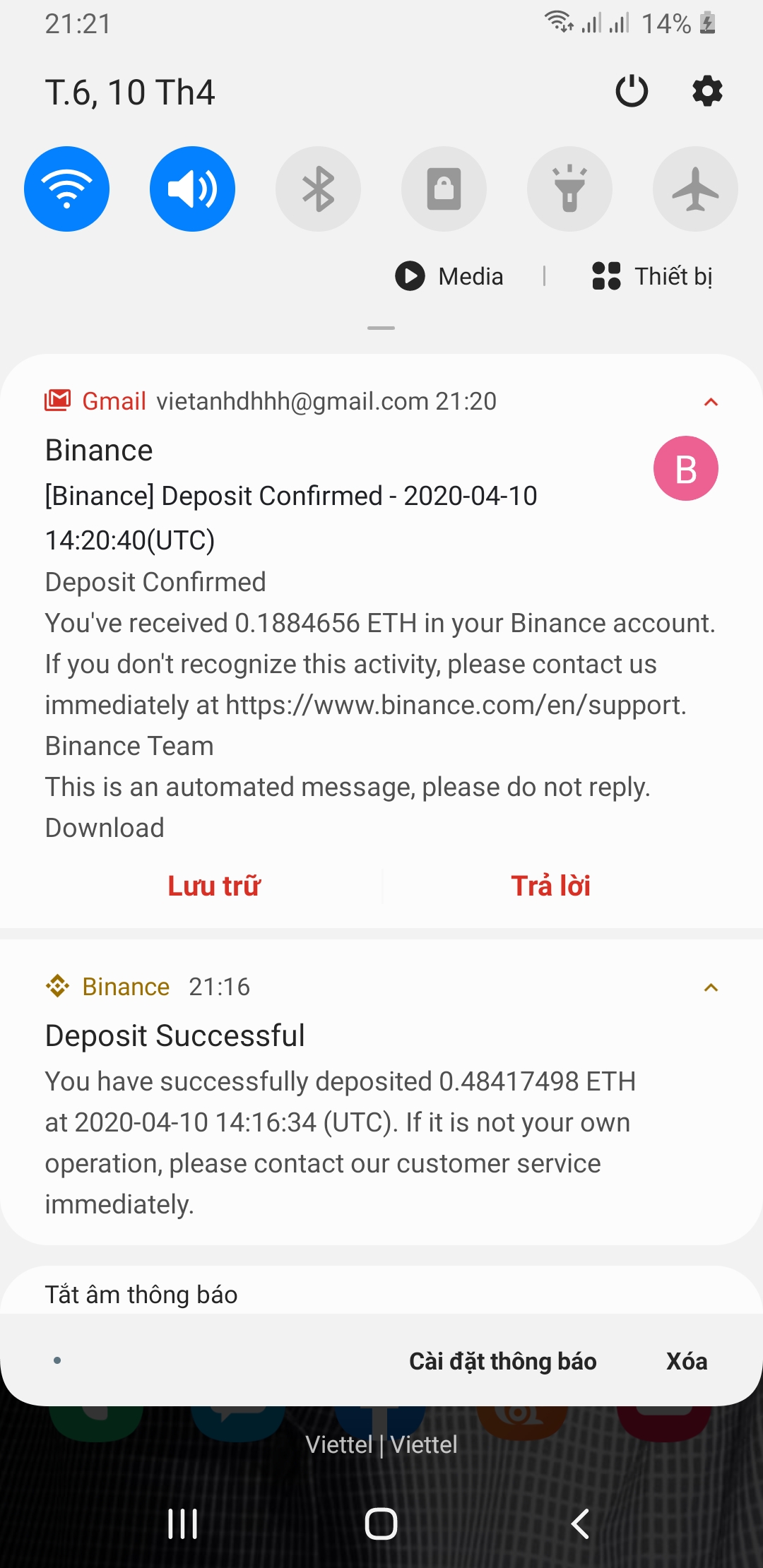This screenshot has width=763, height=1568.
Task: Enable airplane mode
Action: pos(695,189)
